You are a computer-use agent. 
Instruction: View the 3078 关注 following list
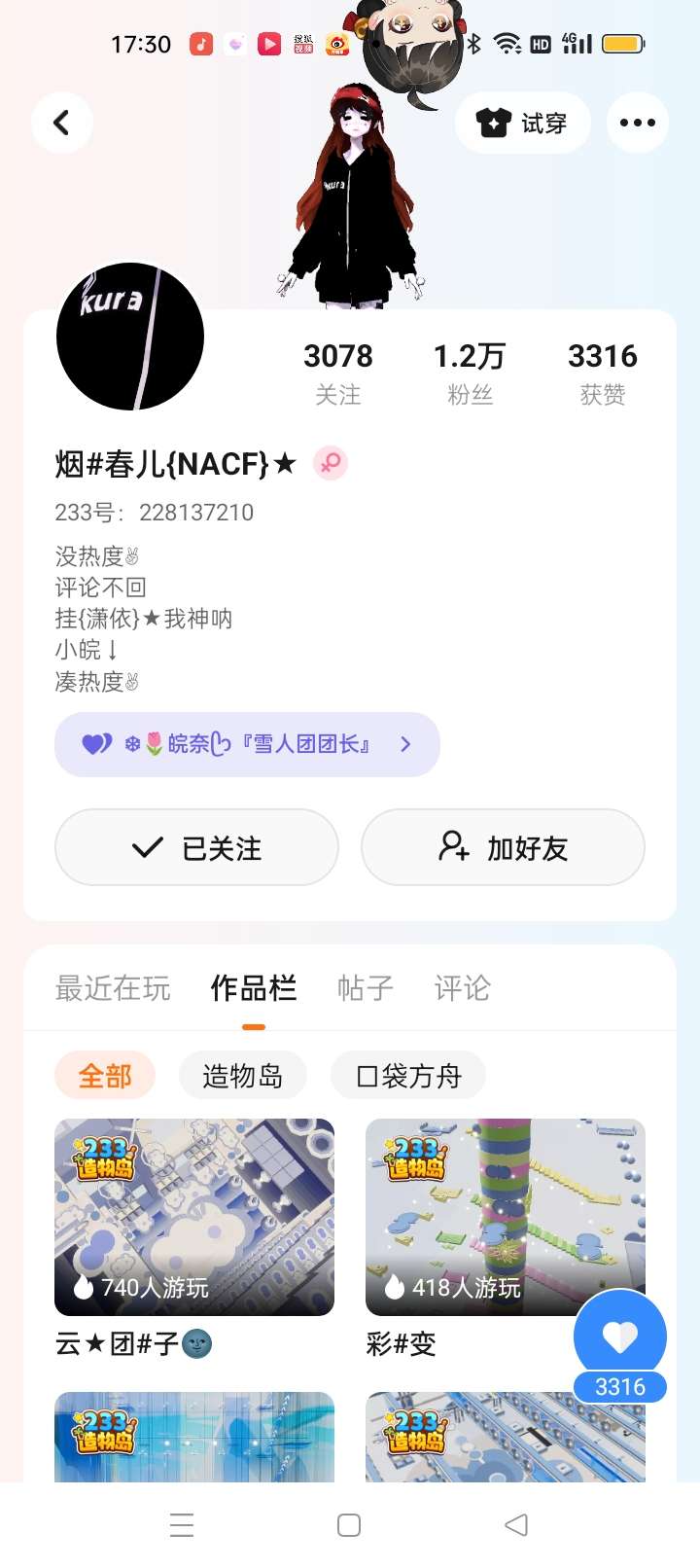tap(337, 372)
